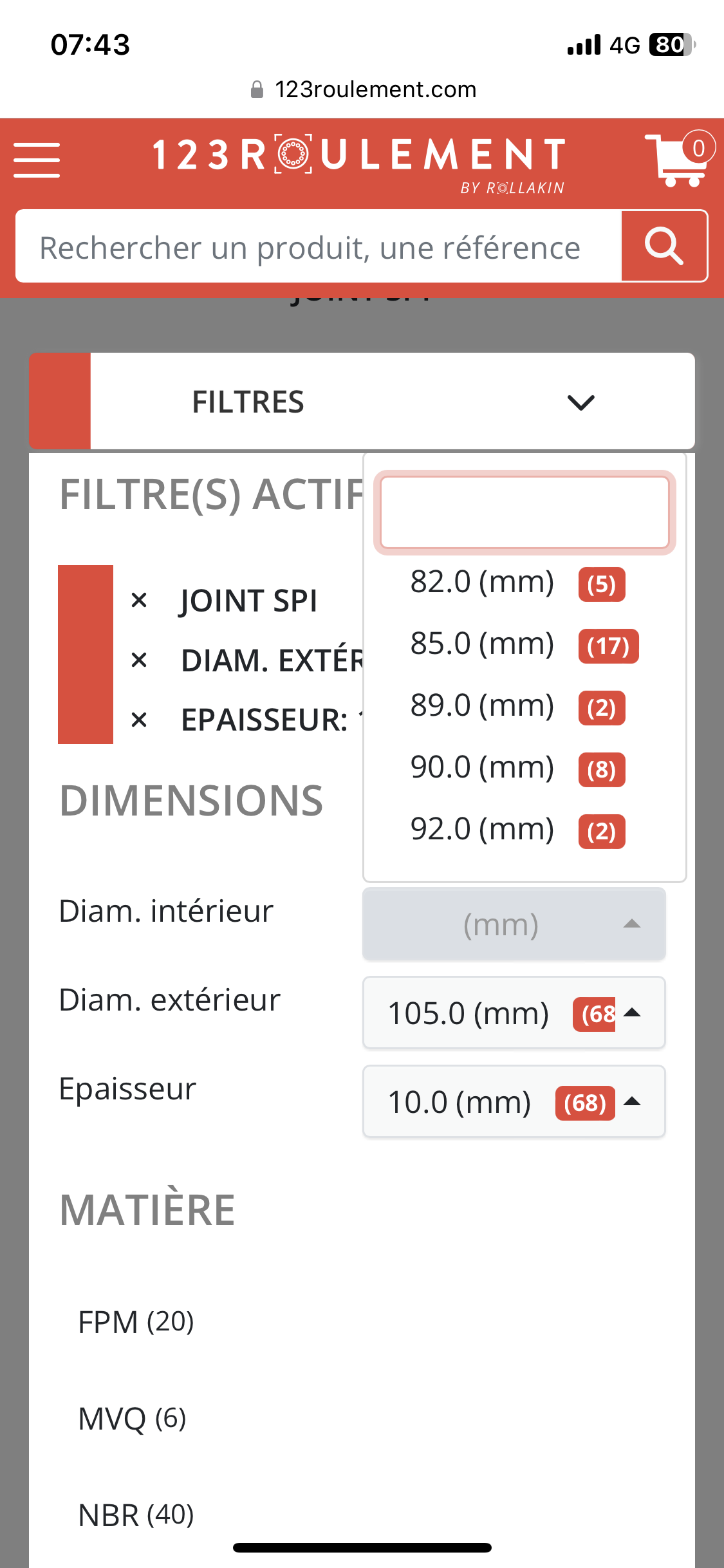Remove the DIAM. EXTÉR active filter
Image resolution: width=724 pixels, height=1568 pixels.
pyautogui.click(x=139, y=660)
